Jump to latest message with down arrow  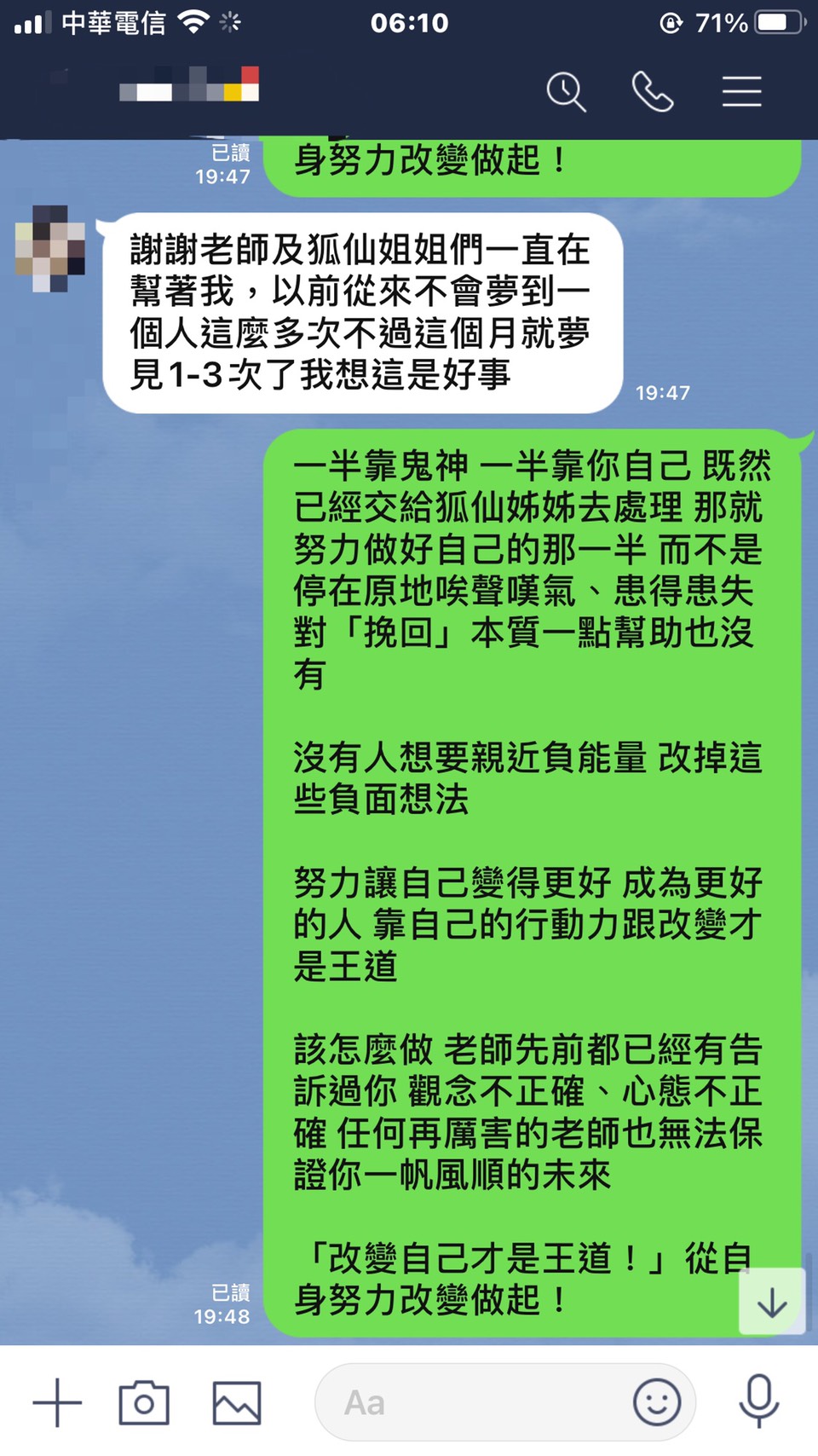772,1303
